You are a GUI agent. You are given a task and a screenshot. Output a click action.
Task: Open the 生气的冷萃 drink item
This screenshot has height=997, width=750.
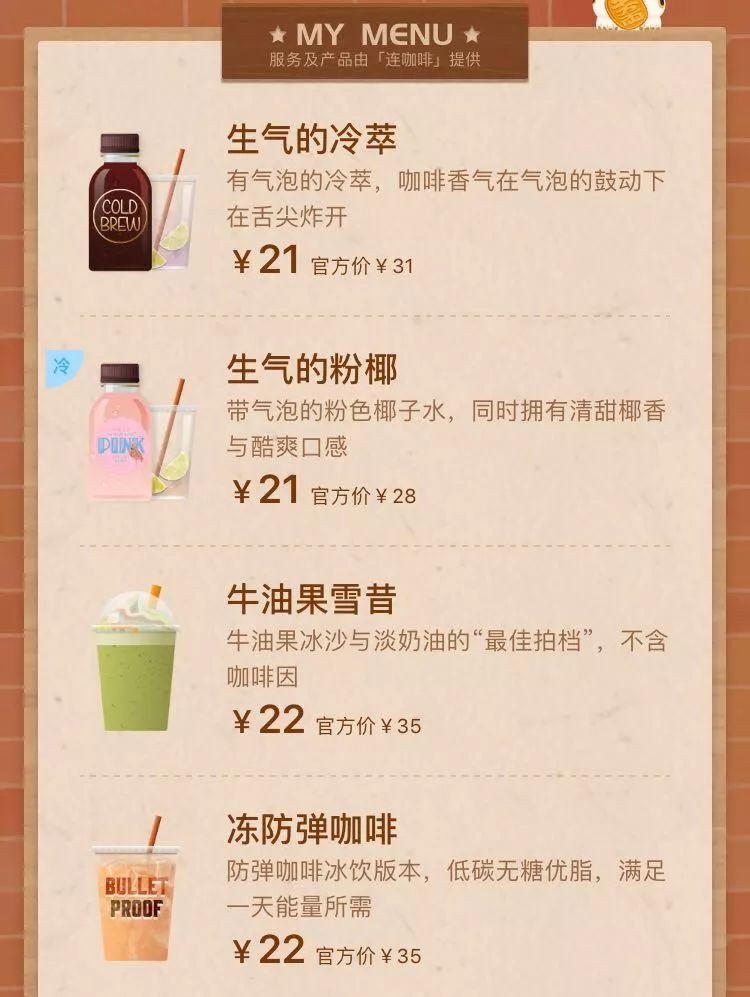[x=312, y=139]
